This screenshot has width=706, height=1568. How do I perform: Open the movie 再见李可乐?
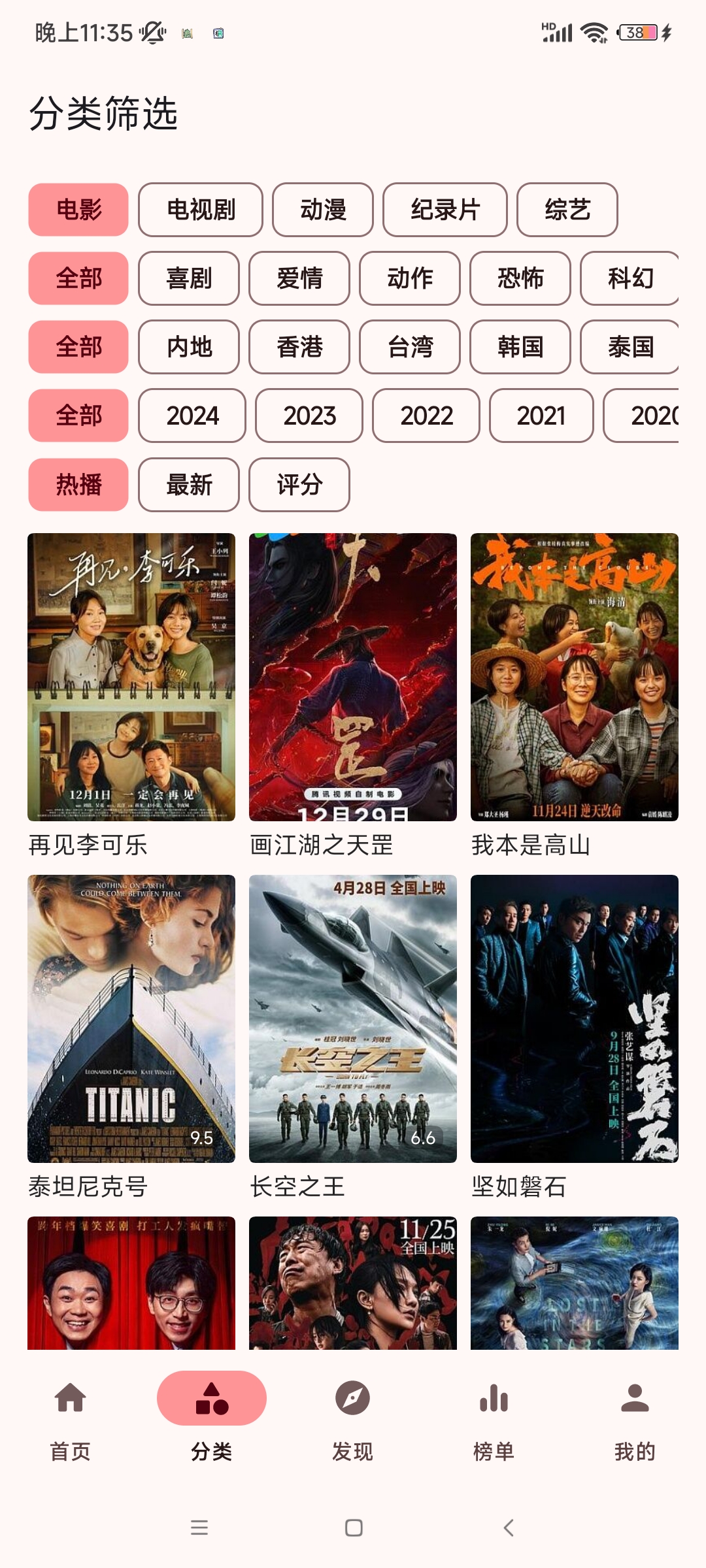click(131, 677)
